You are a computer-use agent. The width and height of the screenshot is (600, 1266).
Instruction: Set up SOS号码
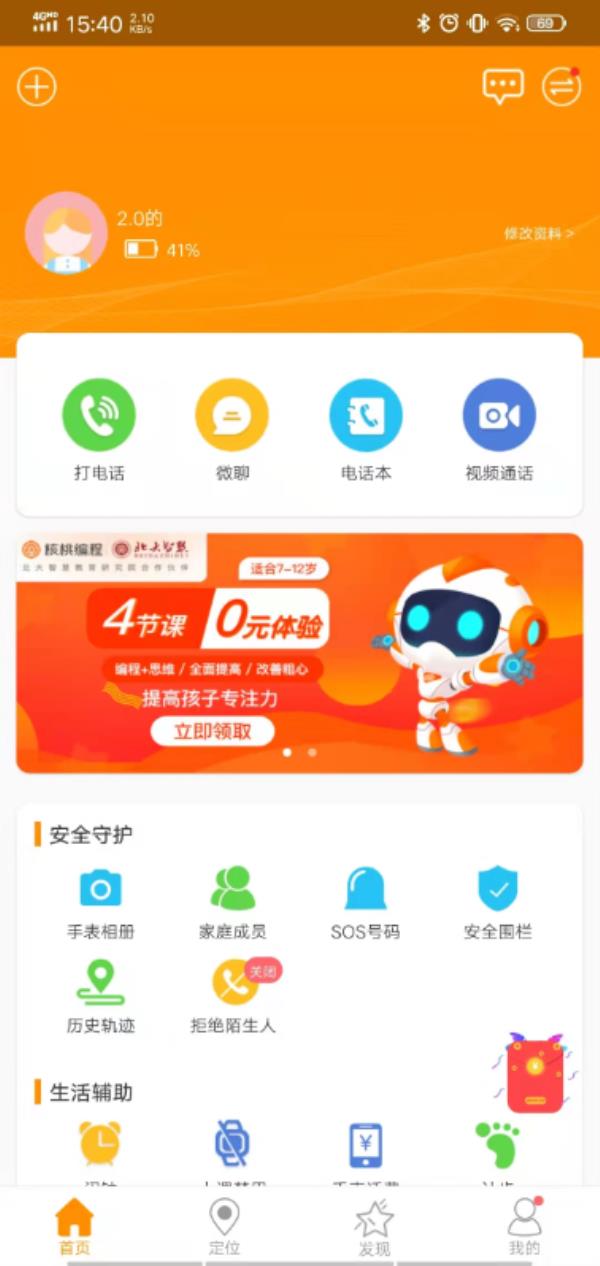click(365, 902)
